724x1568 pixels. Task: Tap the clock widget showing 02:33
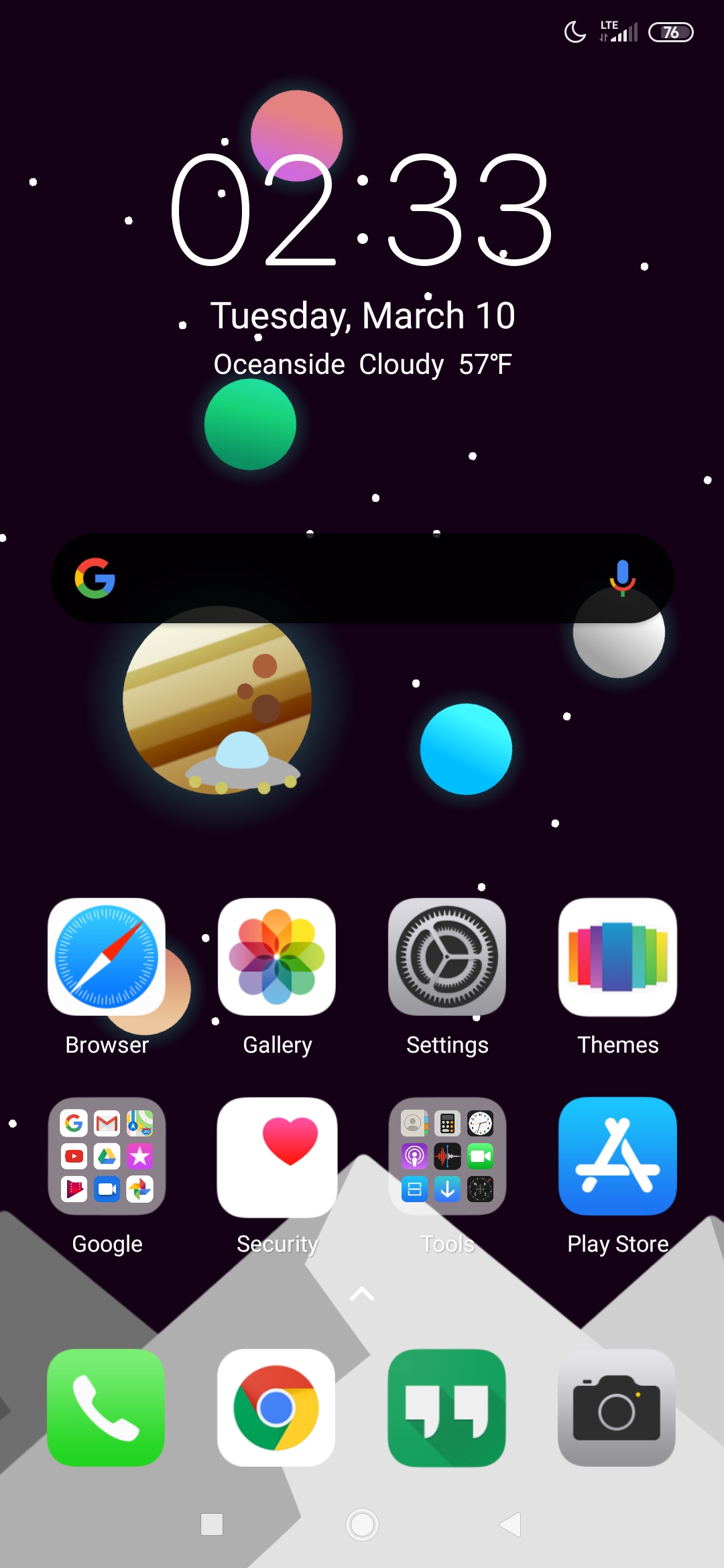tap(362, 209)
